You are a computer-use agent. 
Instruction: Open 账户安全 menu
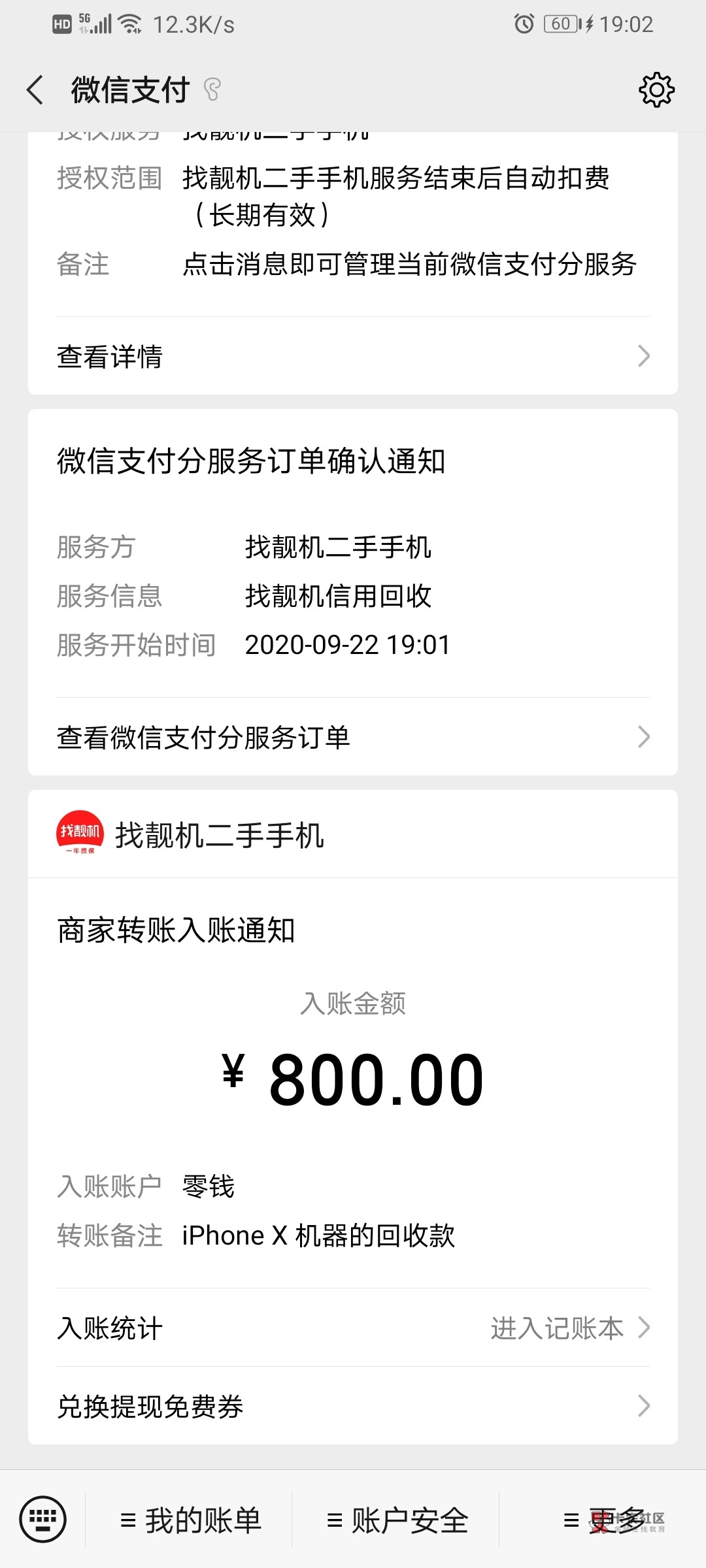click(396, 1520)
